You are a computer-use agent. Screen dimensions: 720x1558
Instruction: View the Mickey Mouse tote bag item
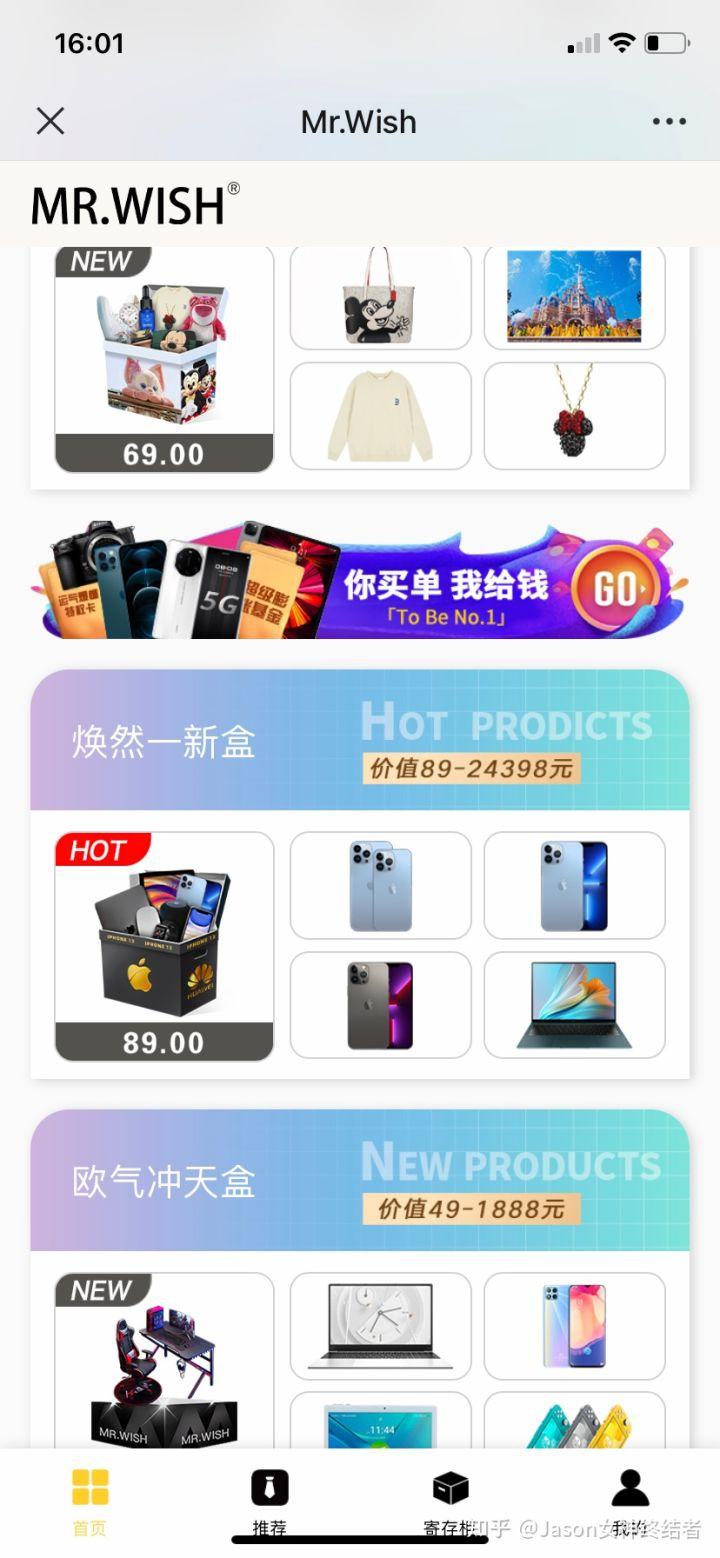[380, 298]
